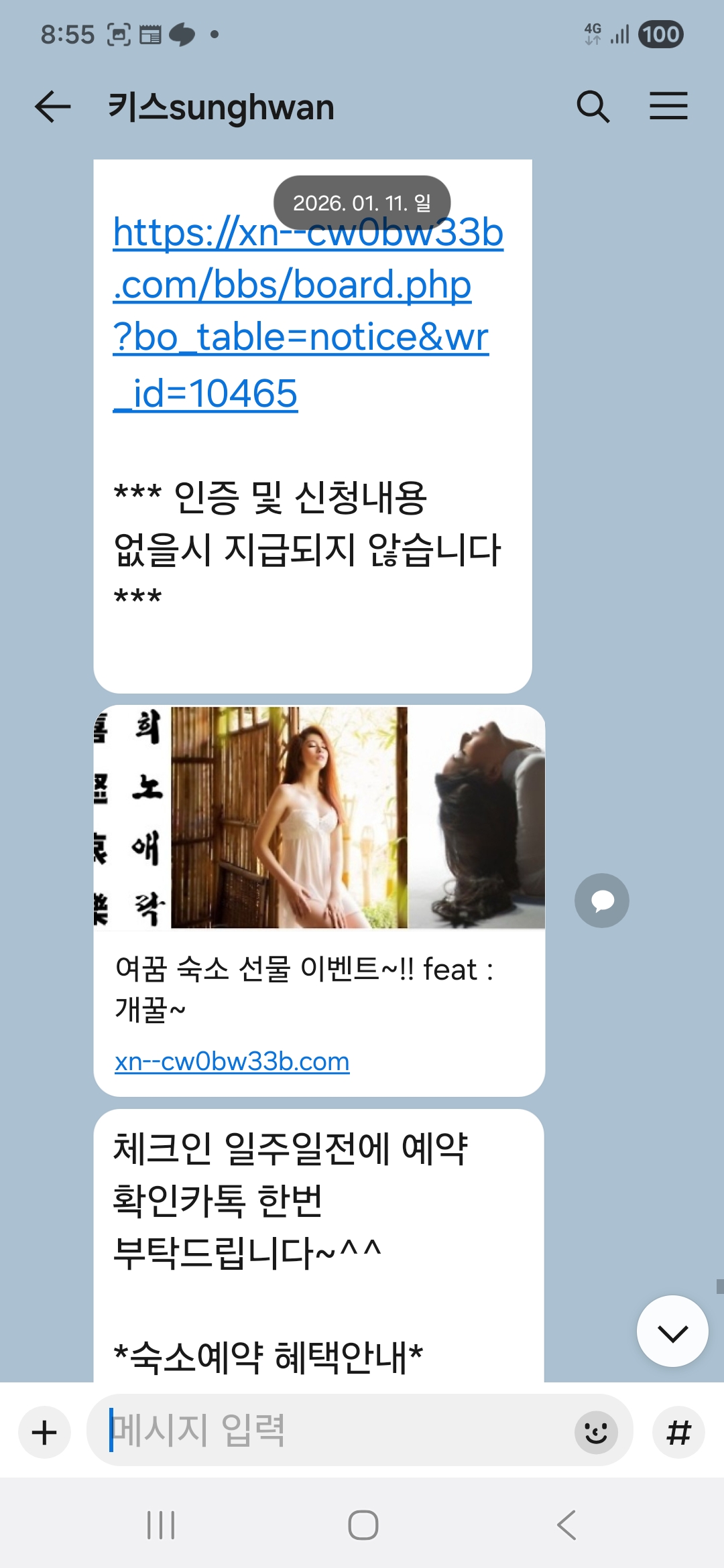Go back from the 키스sunghwan chat

tap(52, 107)
